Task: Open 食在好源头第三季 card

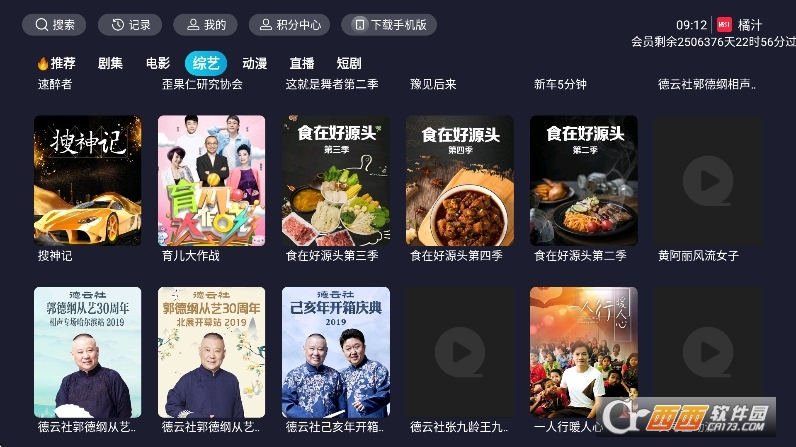Action: pos(336,189)
